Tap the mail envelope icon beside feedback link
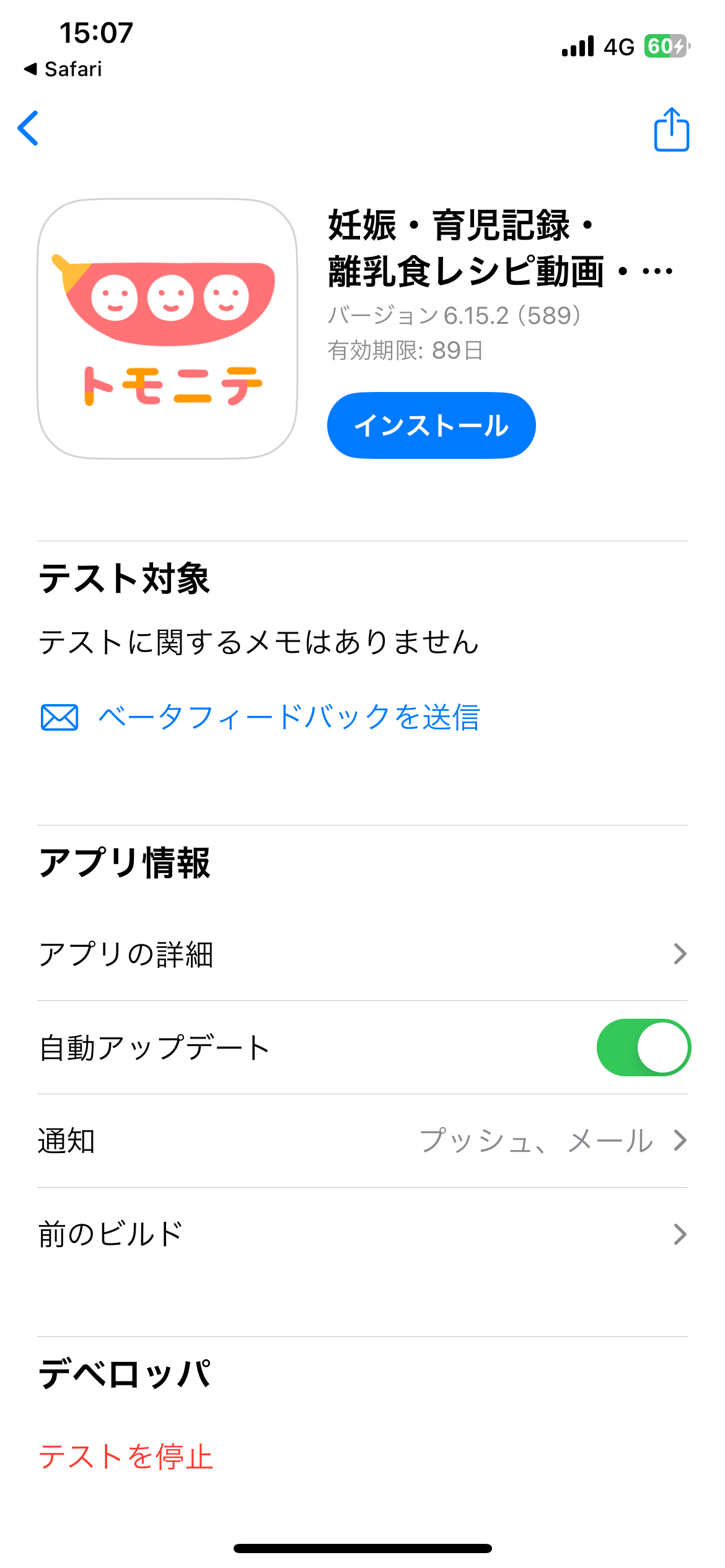 [59, 718]
